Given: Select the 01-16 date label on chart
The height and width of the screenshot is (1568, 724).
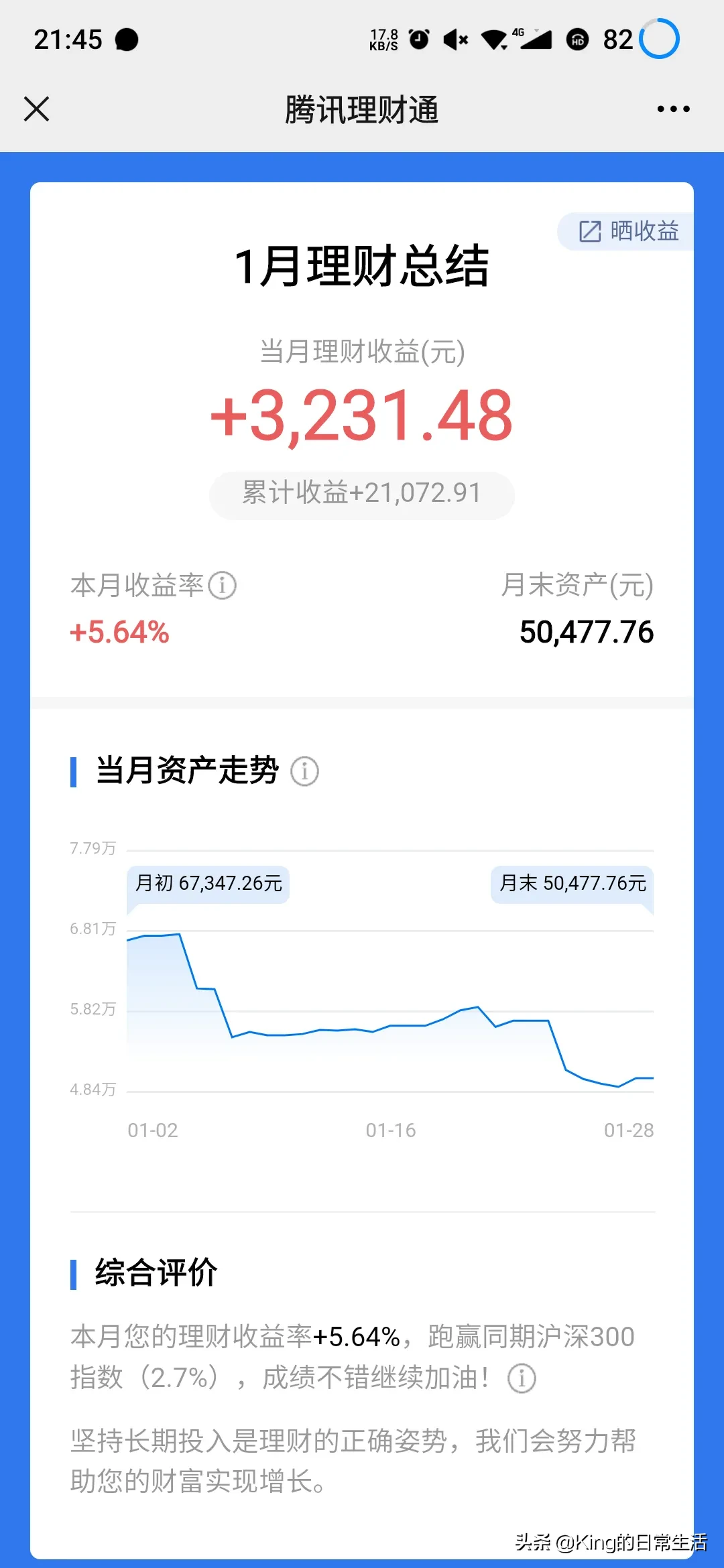Looking at the screenshot, I should (389, 1130).
